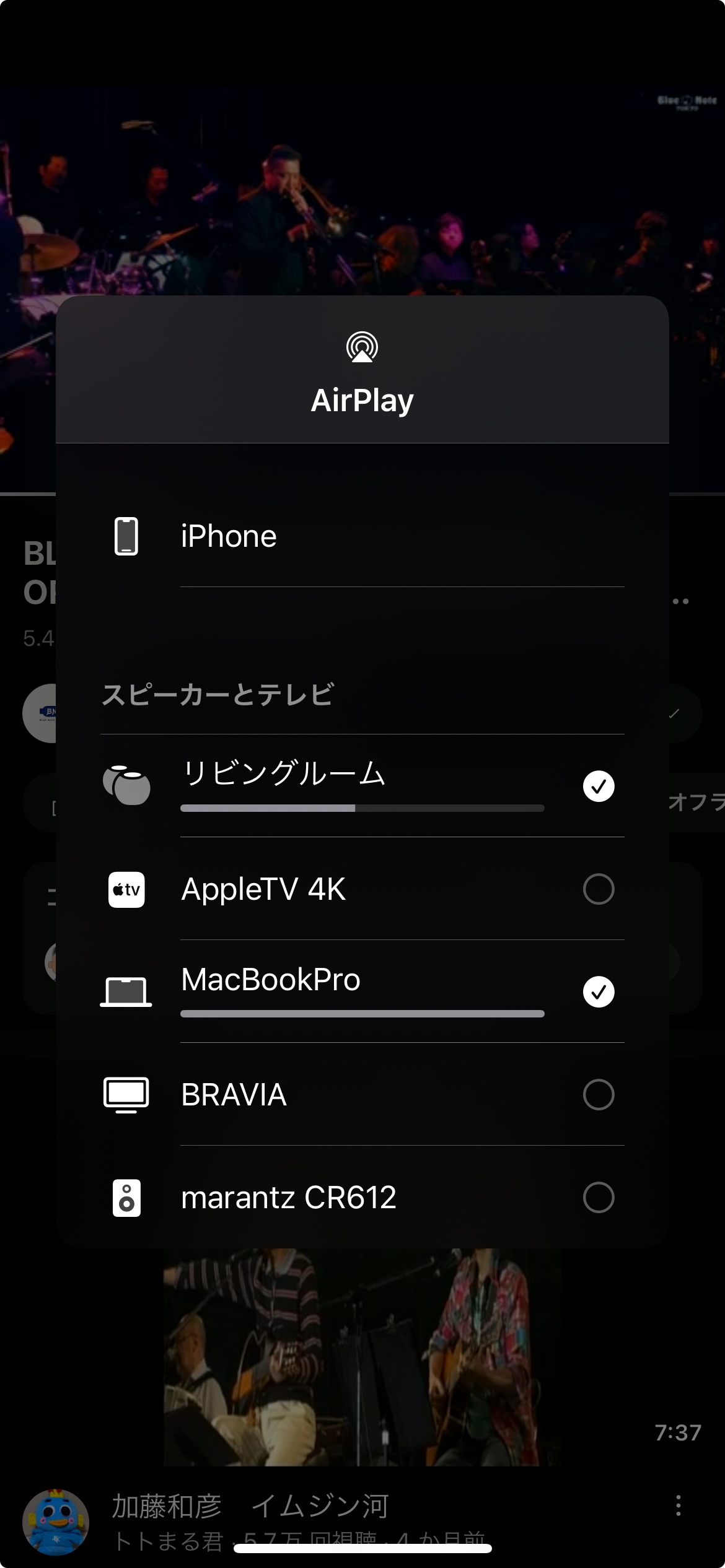Image resolution: width=725 pixels, height=1568 pixels.
Task: Deselect the リビングルーム speaker
Action: pos(598,786)
